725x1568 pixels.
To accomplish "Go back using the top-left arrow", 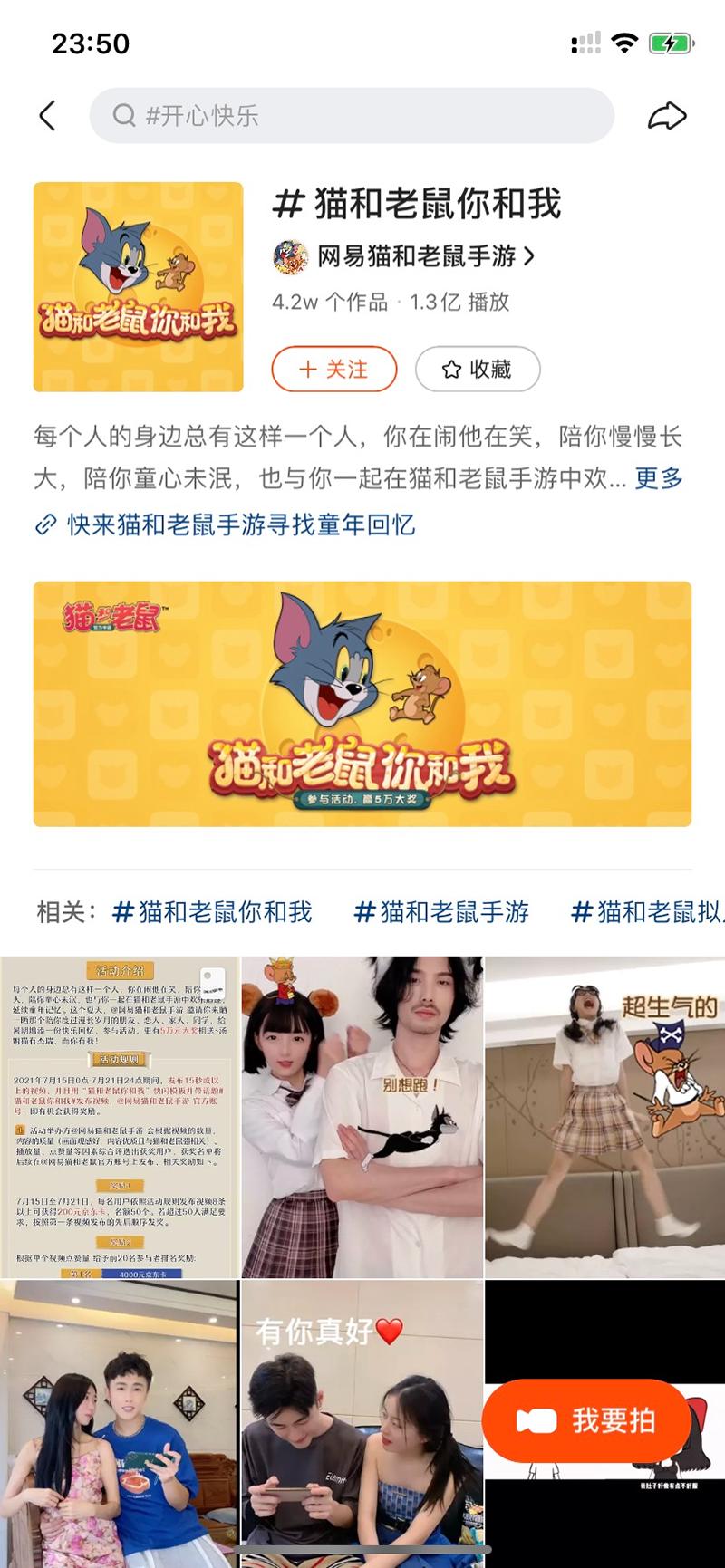I will click(x=47, y=116).
